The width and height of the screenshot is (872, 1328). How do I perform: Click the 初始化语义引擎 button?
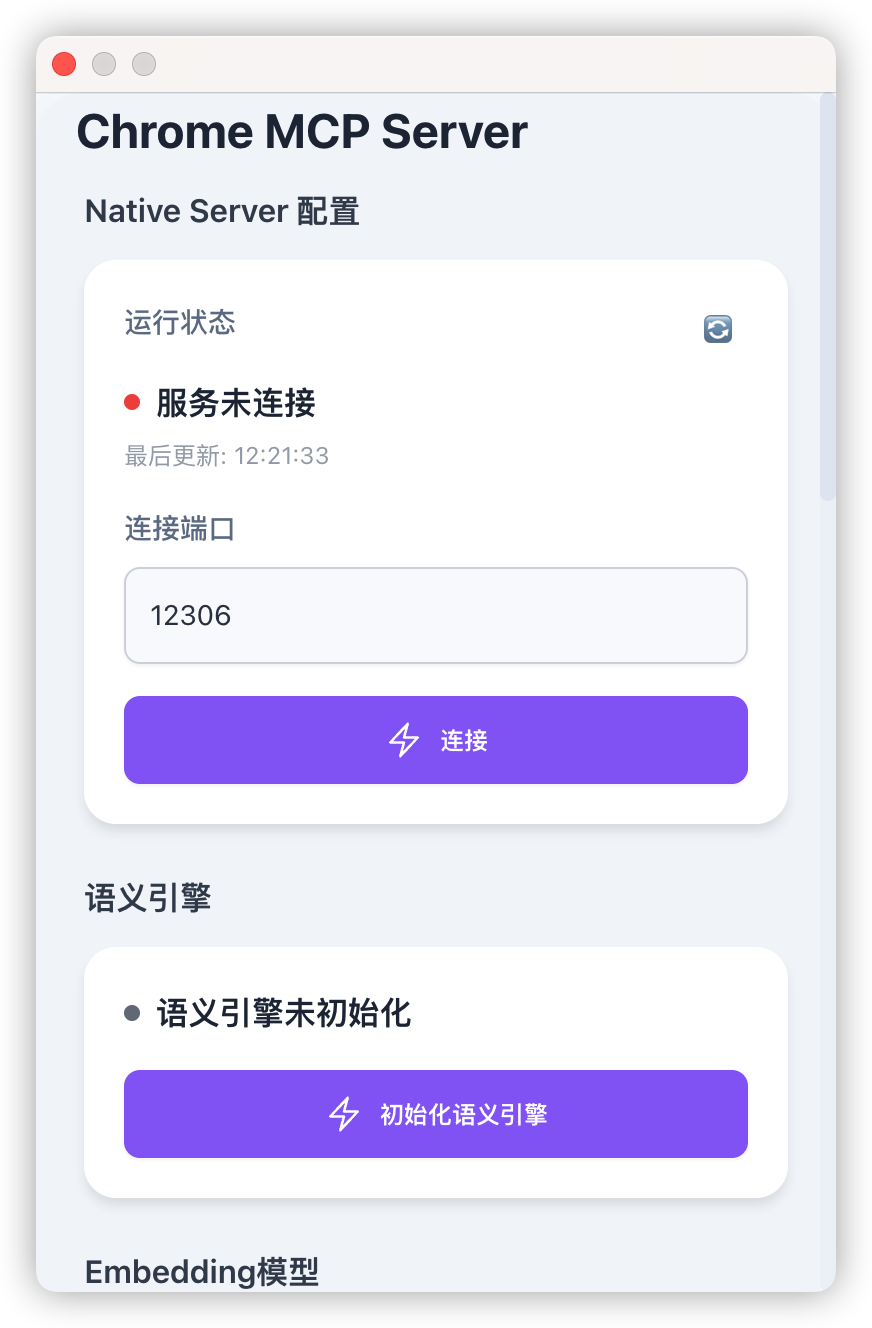pyautogui.click(x=435, y=1113)
